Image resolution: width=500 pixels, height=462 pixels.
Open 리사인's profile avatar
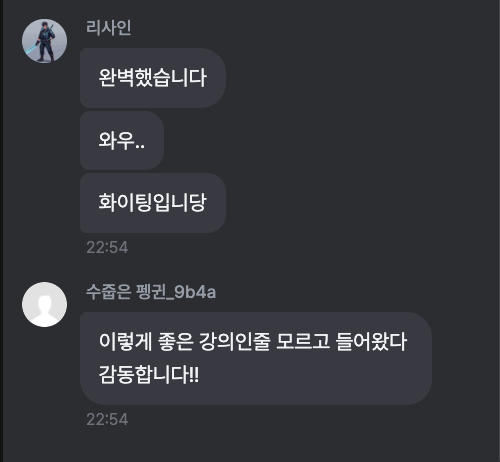tap(44, 41)
